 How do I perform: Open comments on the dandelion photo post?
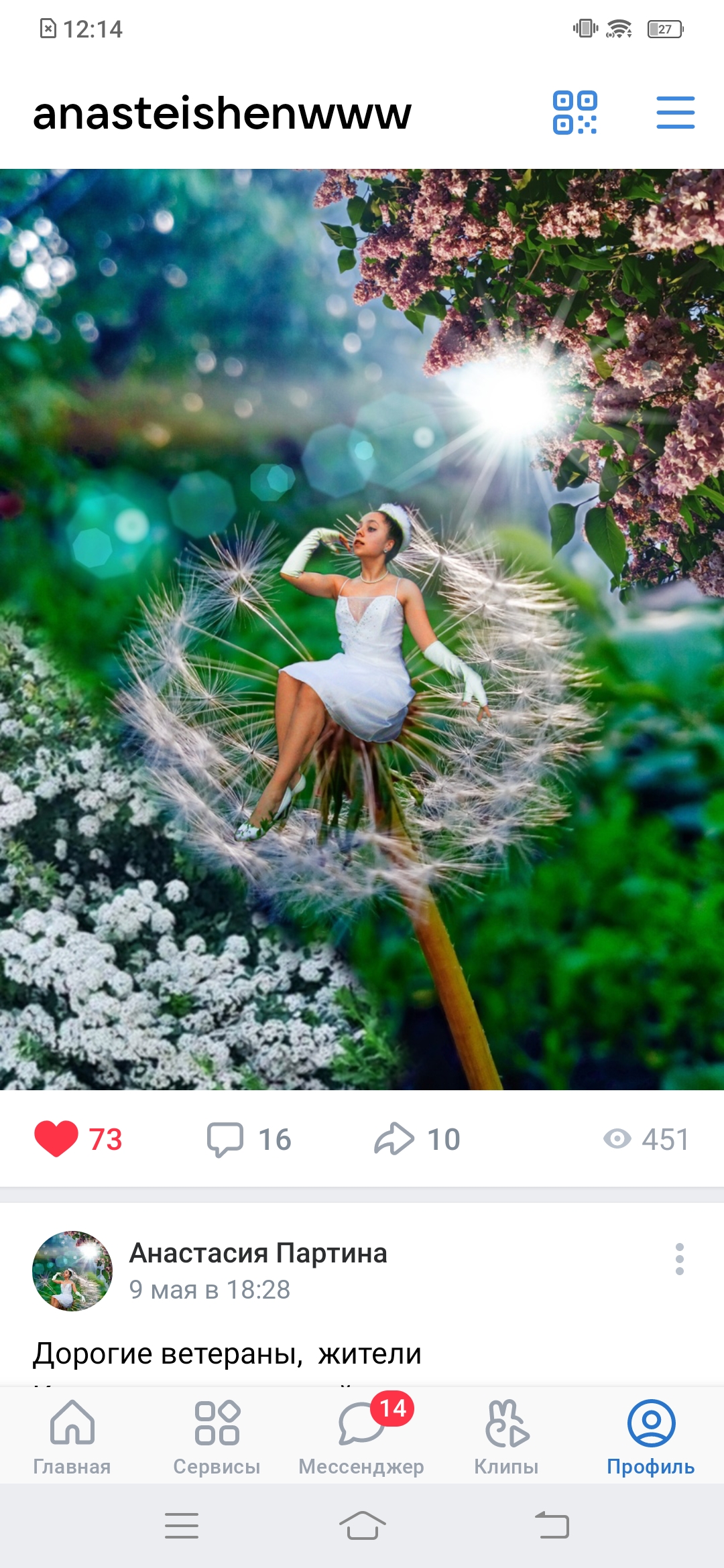coord(249,1139)
